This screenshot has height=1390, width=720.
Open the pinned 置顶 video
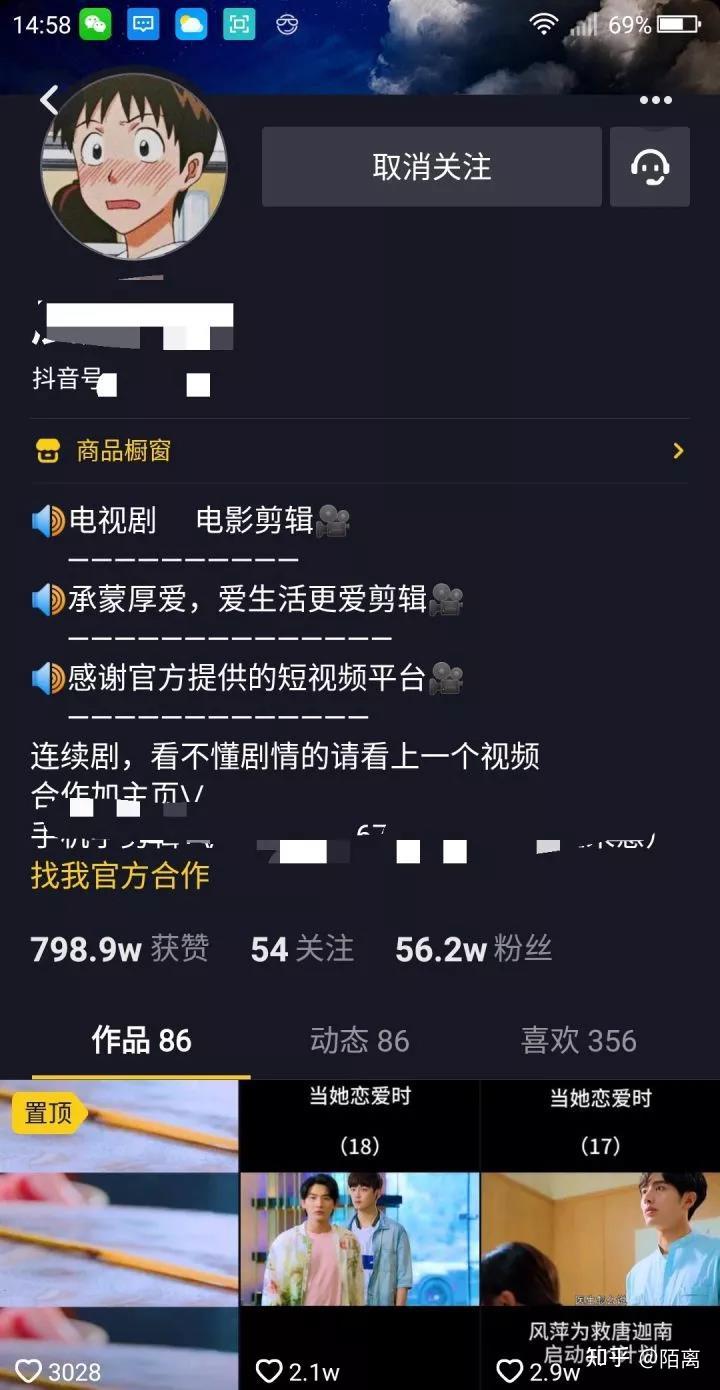point(119,1235)
